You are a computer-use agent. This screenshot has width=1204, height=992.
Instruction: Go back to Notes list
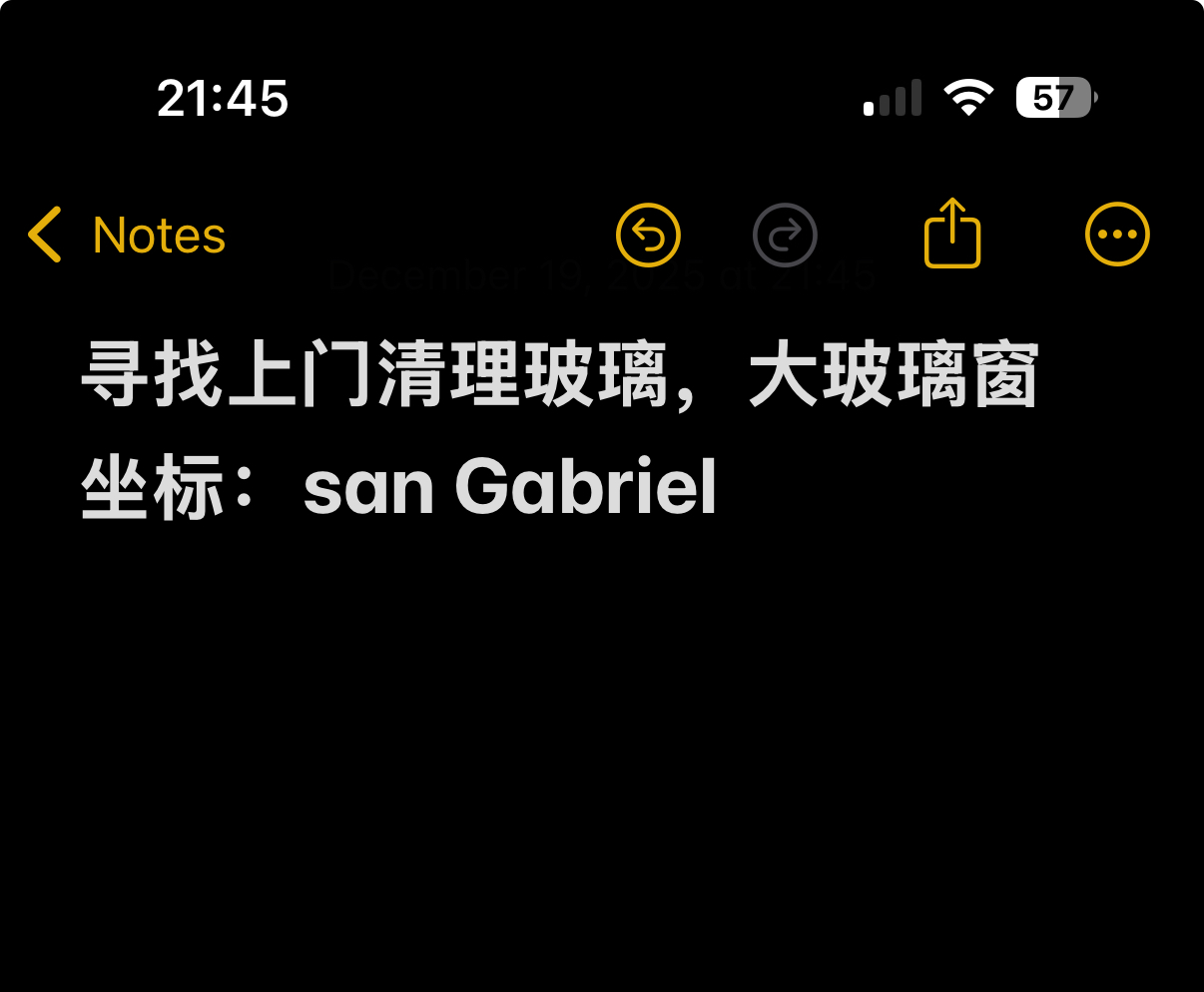pos(127,236)
